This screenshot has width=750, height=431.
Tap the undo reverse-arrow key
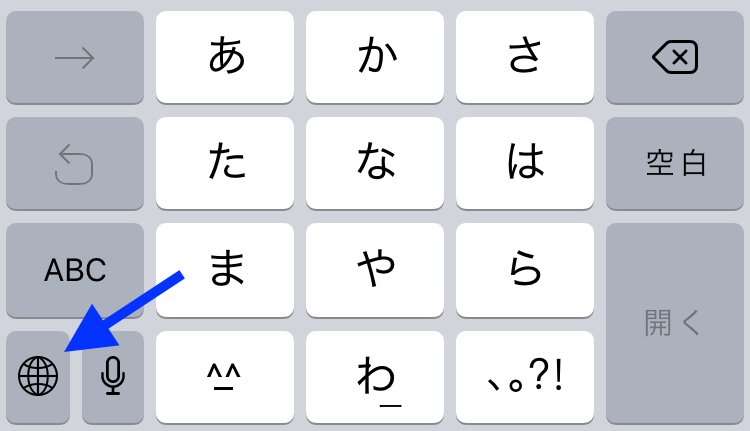(x=75, y=163)
